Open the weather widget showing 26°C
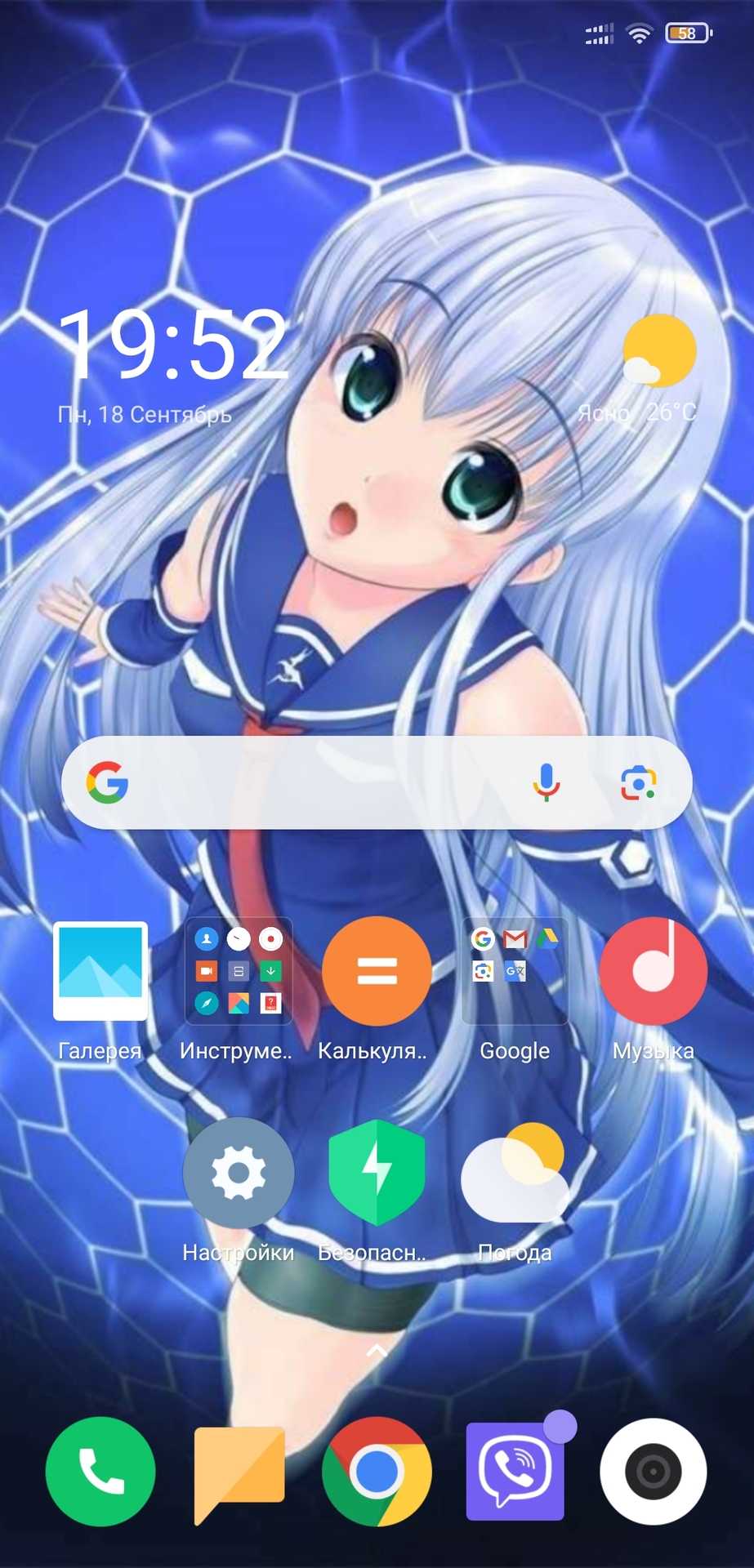754x1568 pixels. point(658,367)
